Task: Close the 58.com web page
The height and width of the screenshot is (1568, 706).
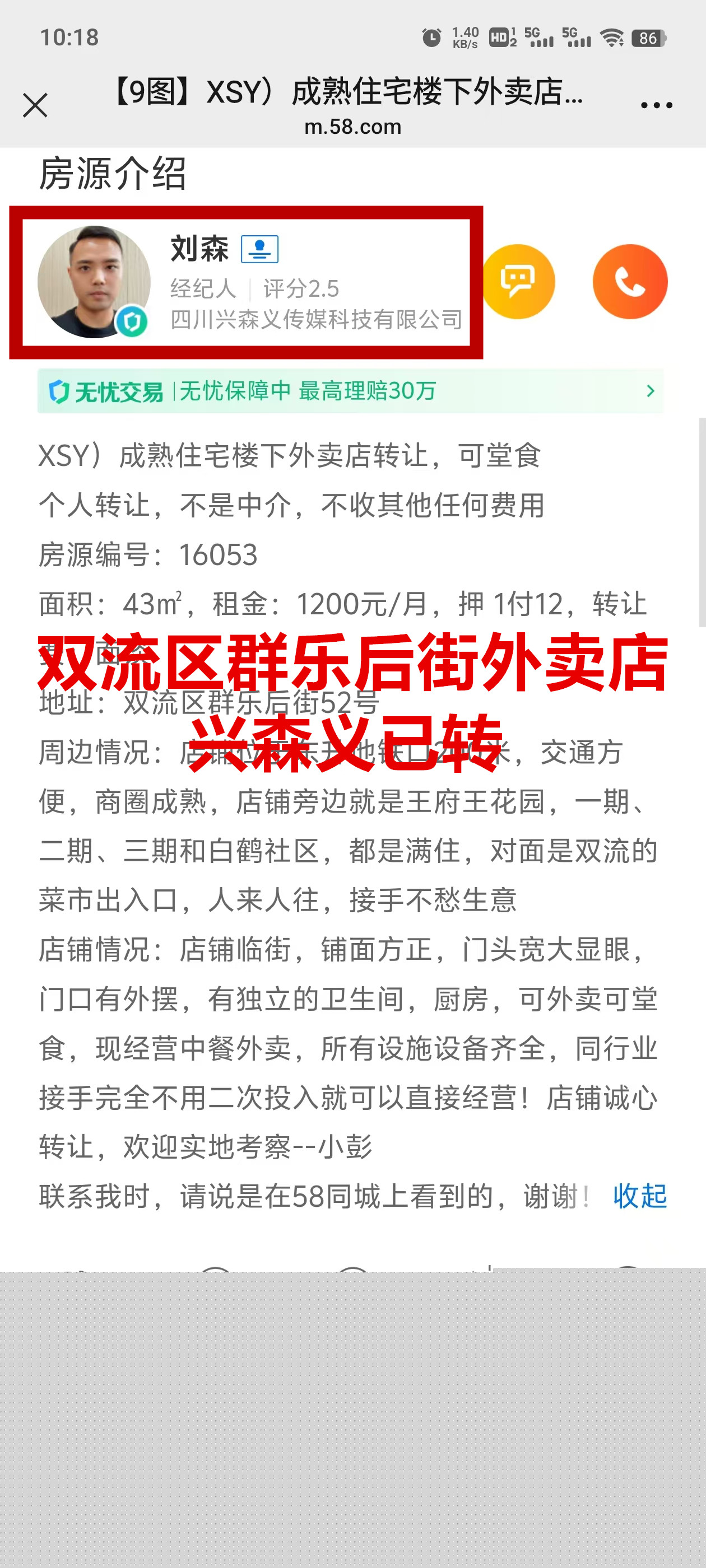Action: (x=35, y=105)
